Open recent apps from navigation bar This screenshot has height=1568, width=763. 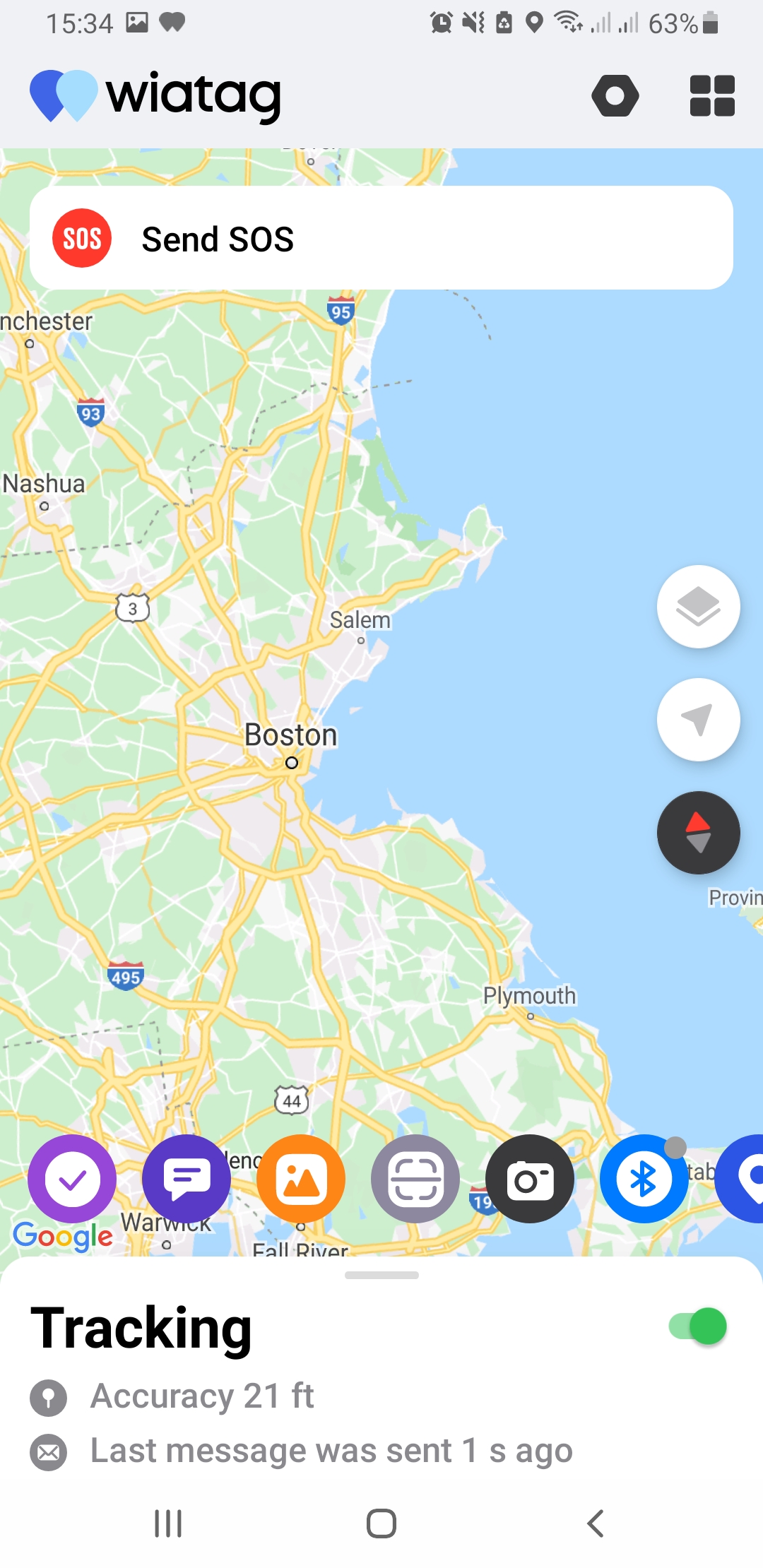point(168,1524)
